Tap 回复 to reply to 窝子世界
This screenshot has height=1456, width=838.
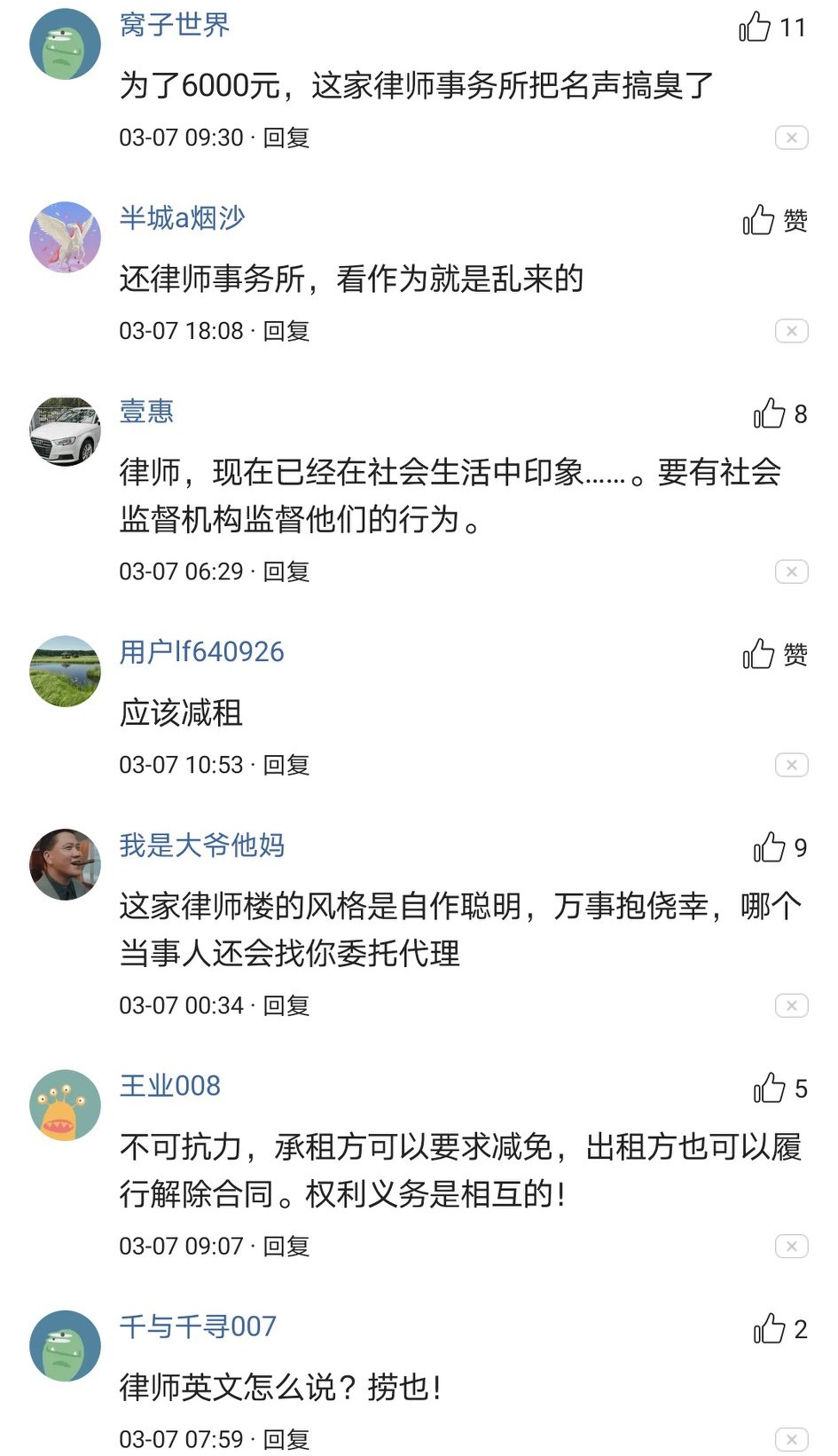[288, 138]
